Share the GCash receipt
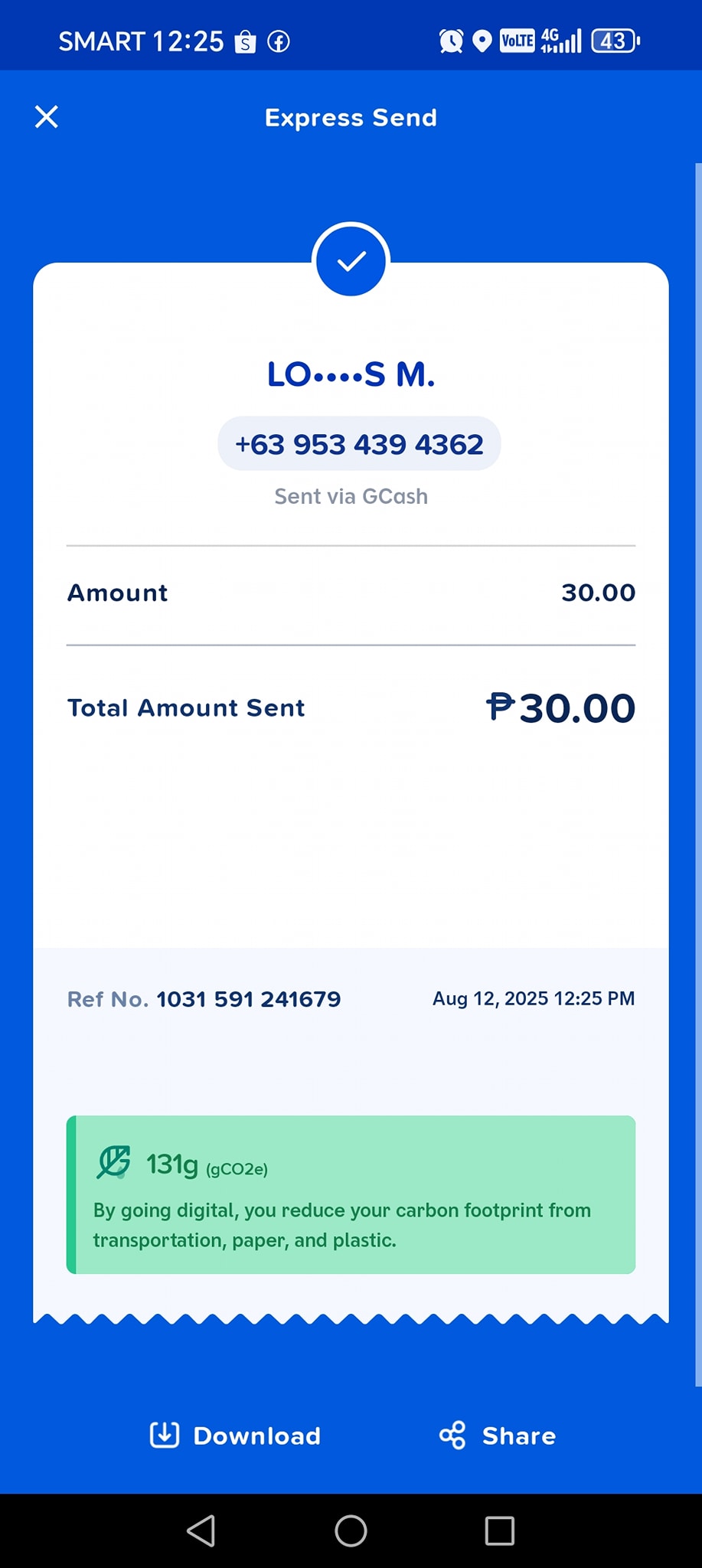 (x=498, y=1436)
